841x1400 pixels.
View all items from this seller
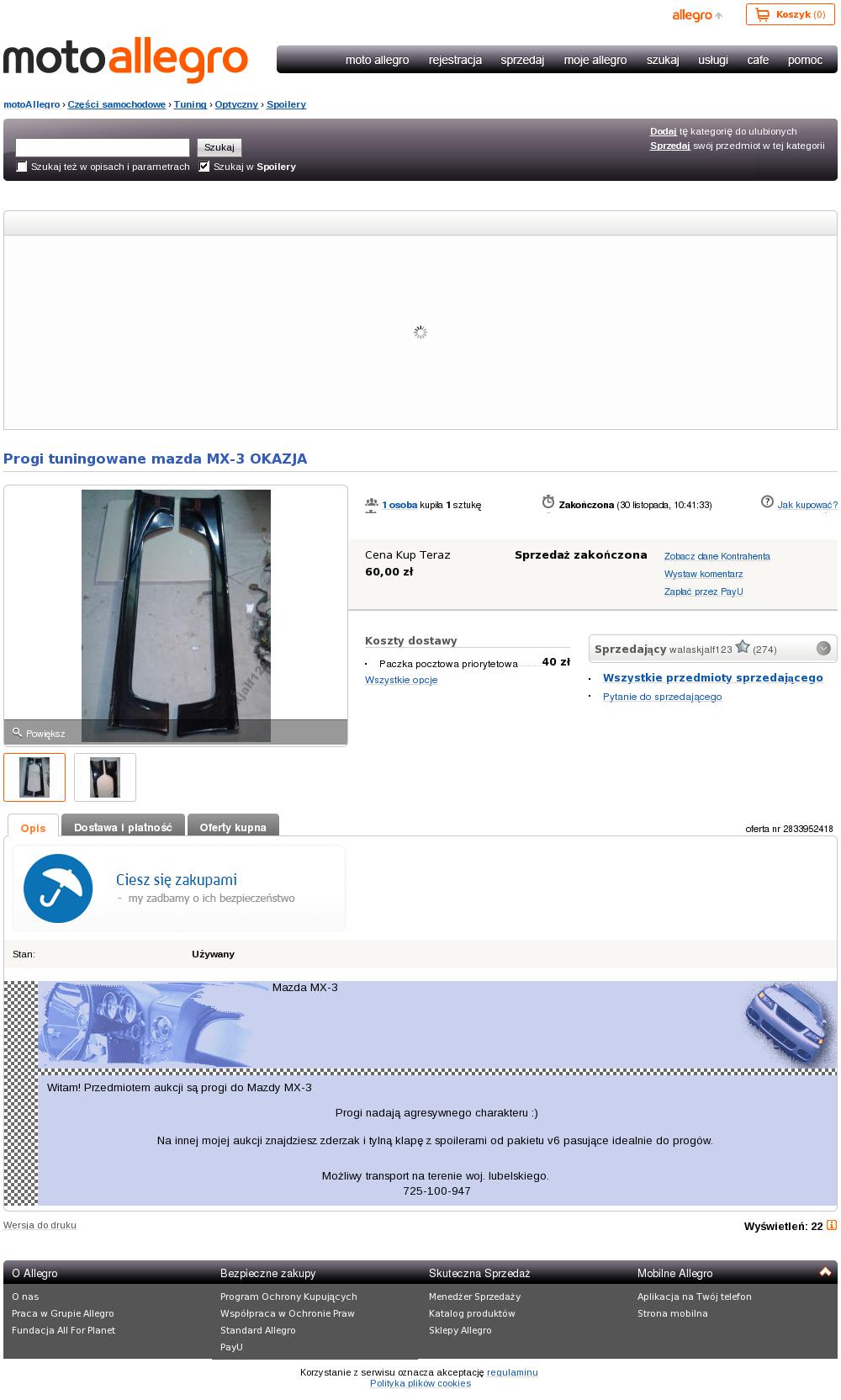(x=713, y=677)
